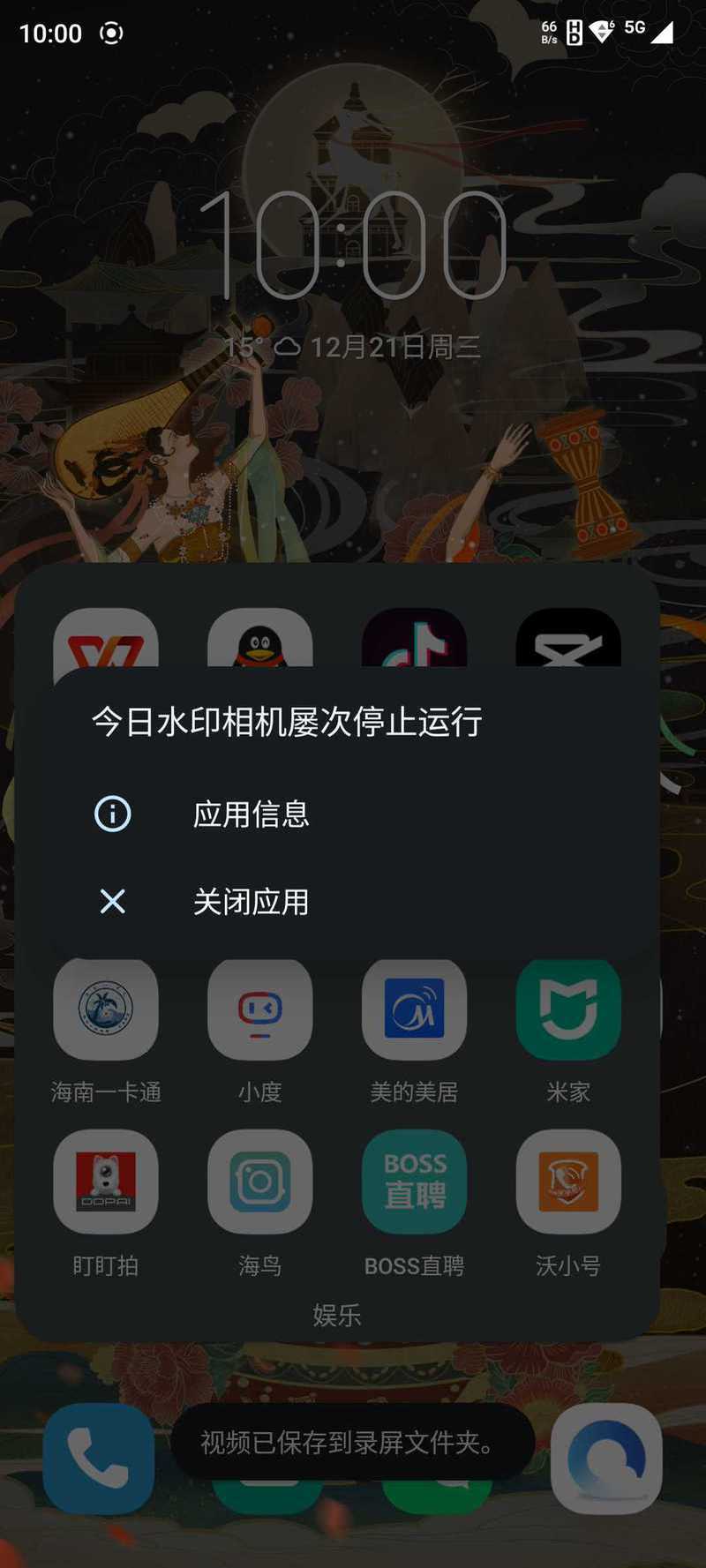Tap the 海鸟 app icon
706x1568 pixels.
(x=259, y=1182)
